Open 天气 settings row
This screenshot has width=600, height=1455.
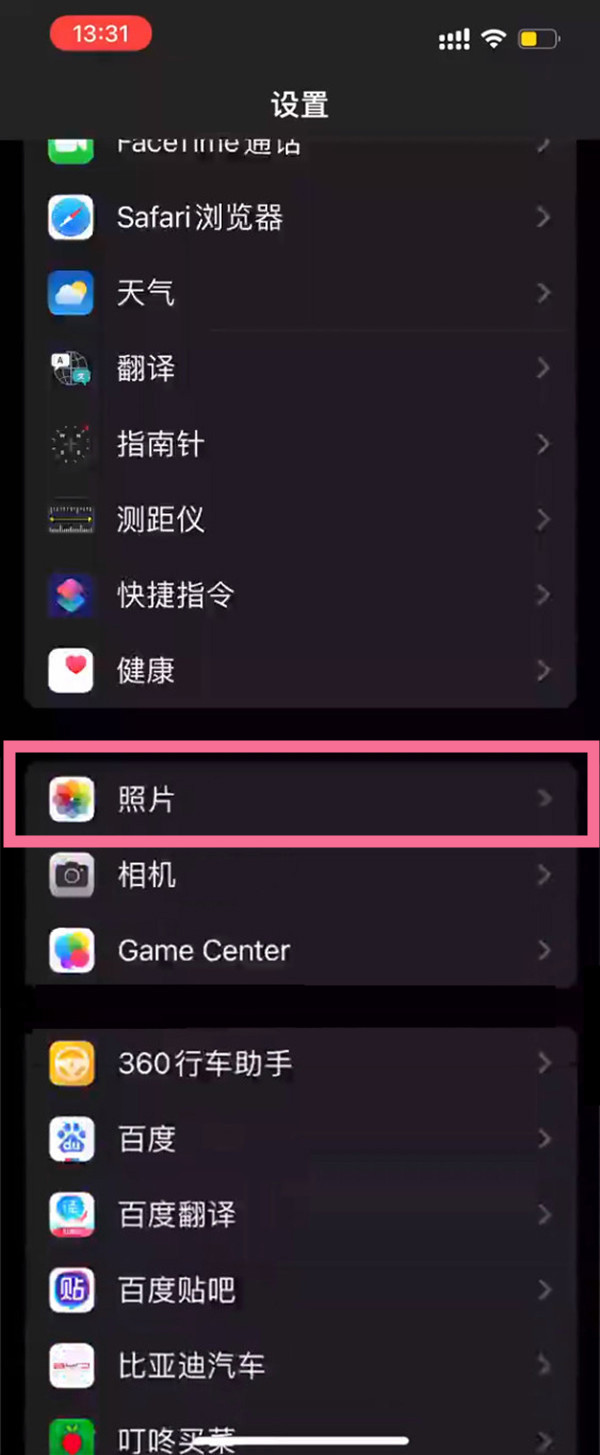[x=300, y=292]
